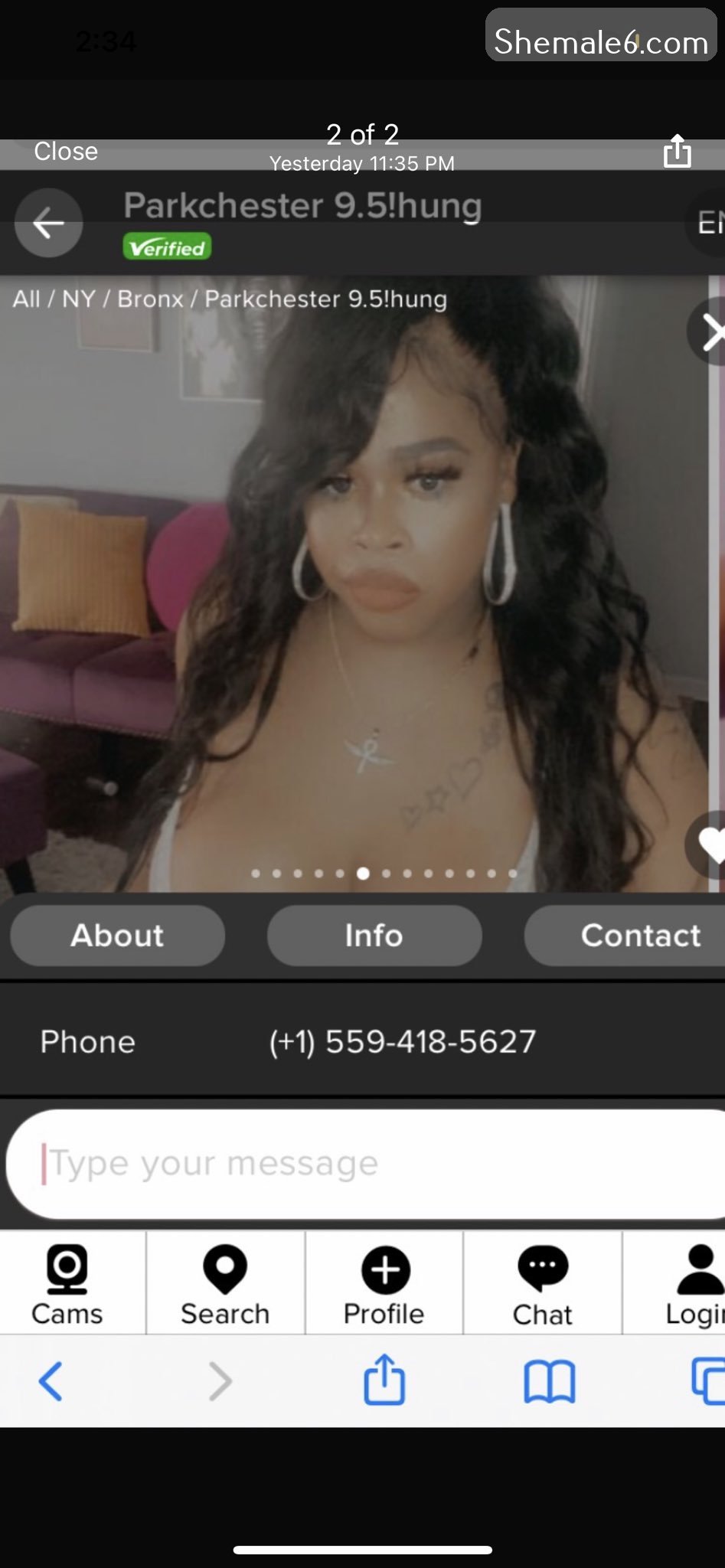The image size is (725, 1568).
Task: Open the Login tab
Action: [693, 1285]
